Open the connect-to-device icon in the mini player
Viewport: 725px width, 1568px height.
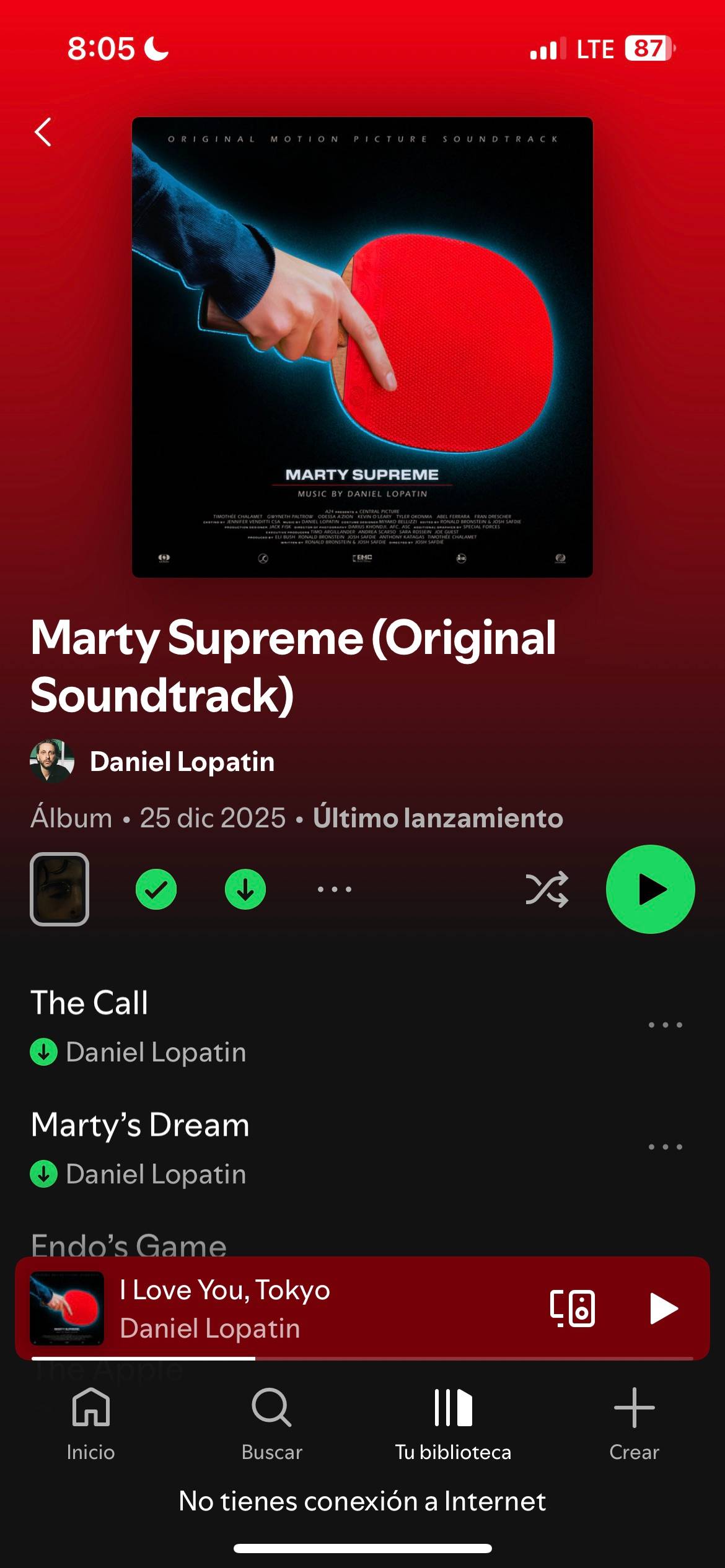(x=573, y=1309)
